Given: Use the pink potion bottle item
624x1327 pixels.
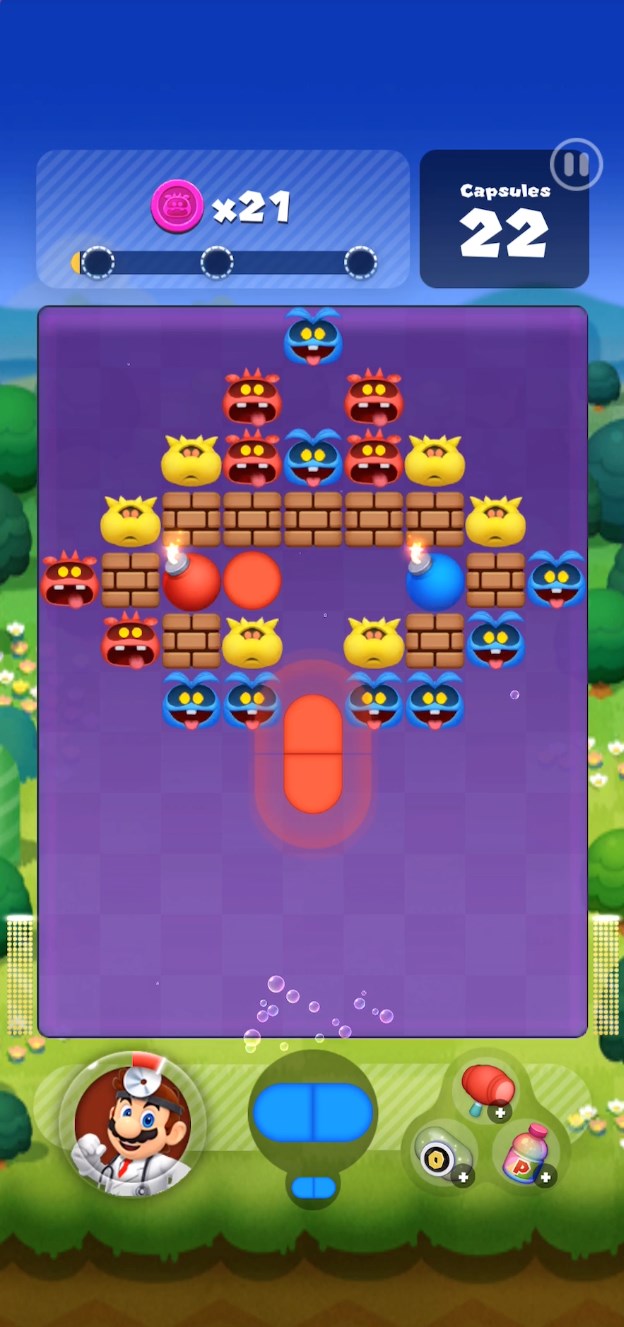Looking at the screenshot, I should (x=531, y=1158).
